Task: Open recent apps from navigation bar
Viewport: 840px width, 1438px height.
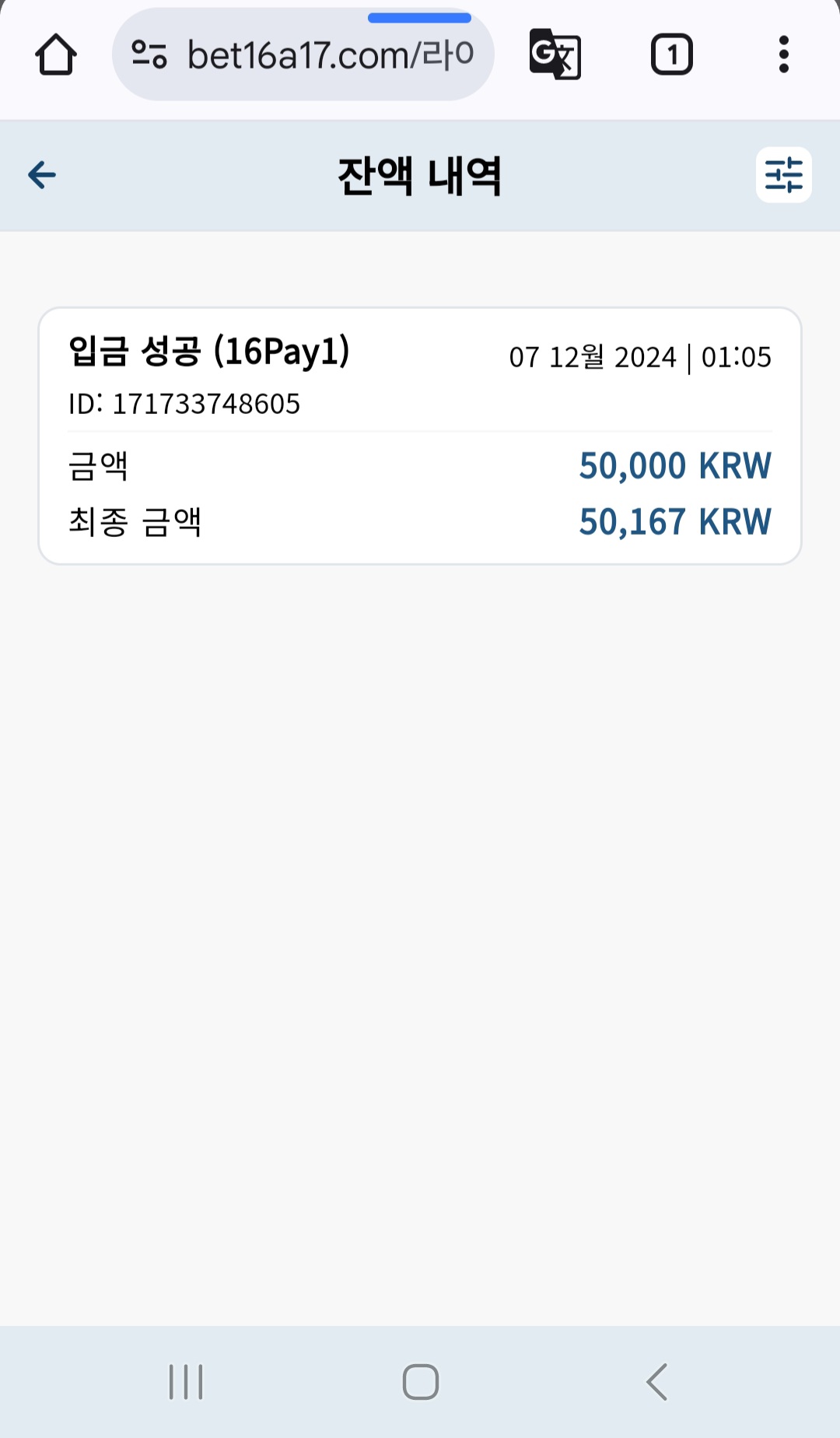Action: [186, 1382]
